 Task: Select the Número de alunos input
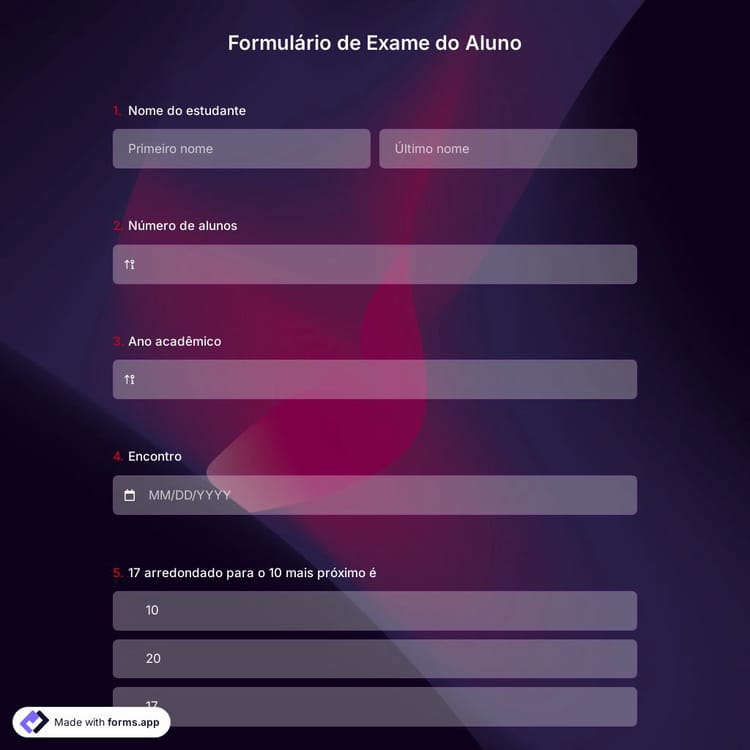tap(374, 265)
